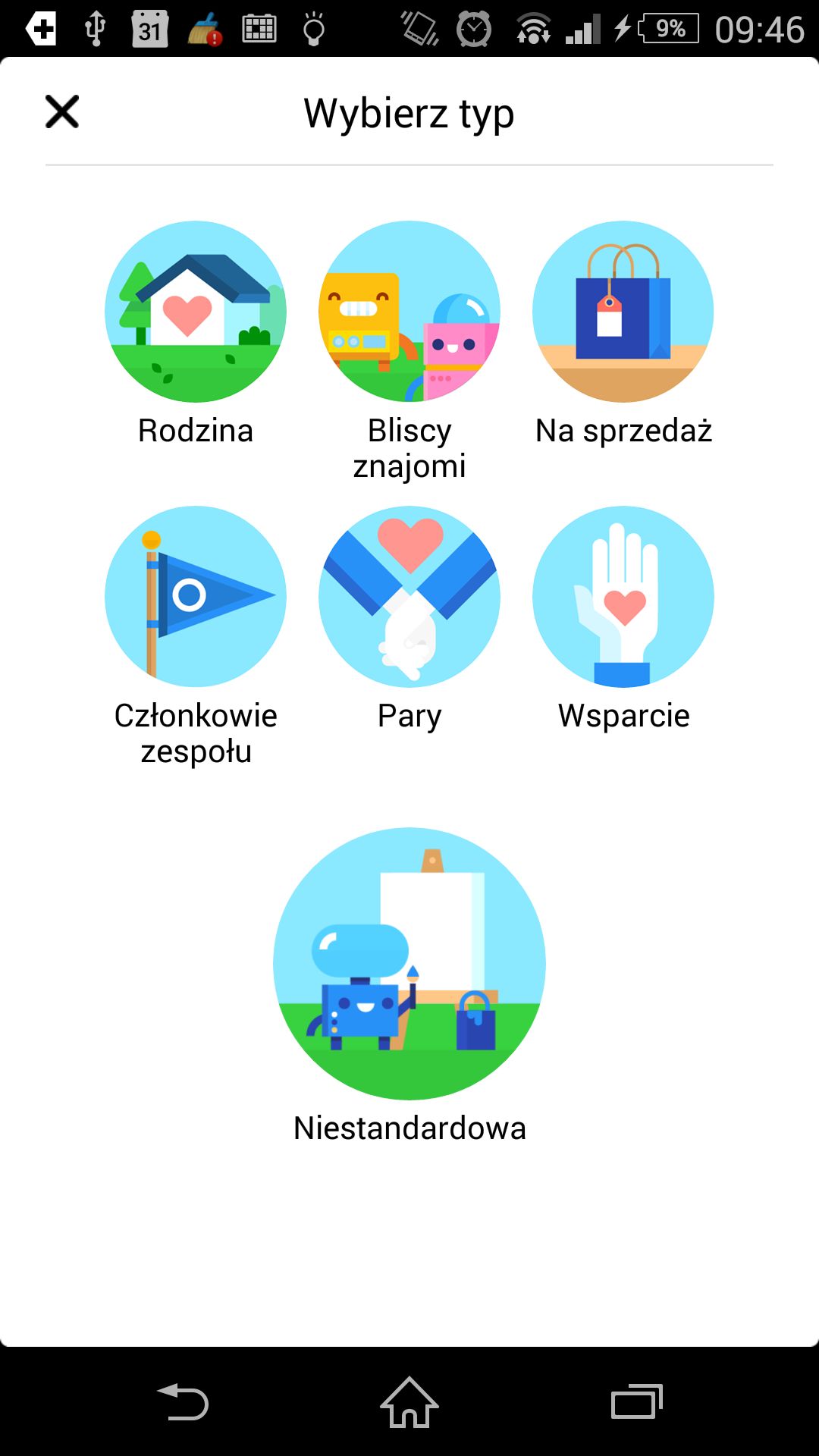The width and height of the screenshot is (819, 1456).
Task: Open the Niestandardowa custom type
Action: pos(409,964)
